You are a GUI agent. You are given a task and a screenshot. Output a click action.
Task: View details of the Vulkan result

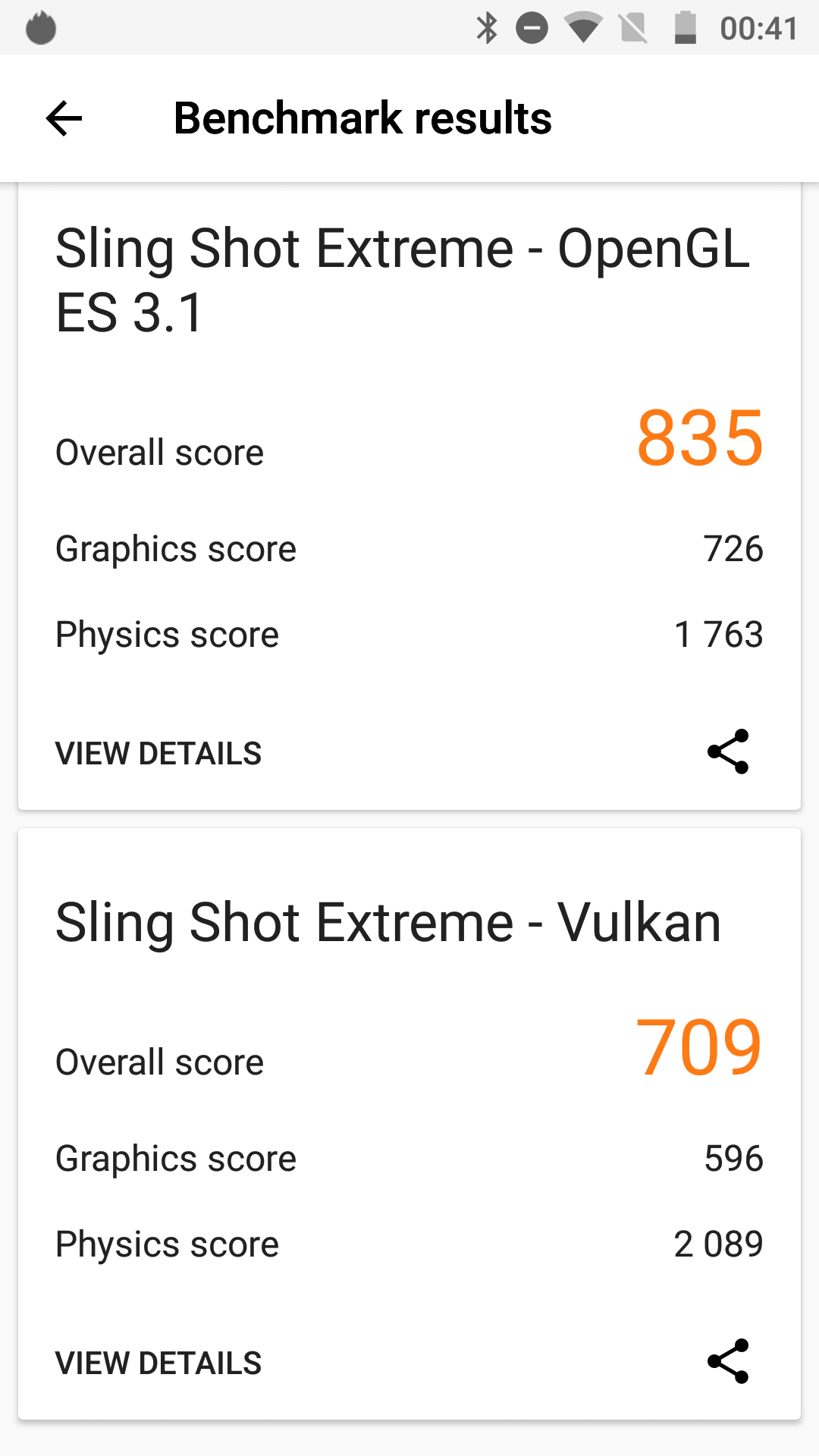(x=158, y=1363)
